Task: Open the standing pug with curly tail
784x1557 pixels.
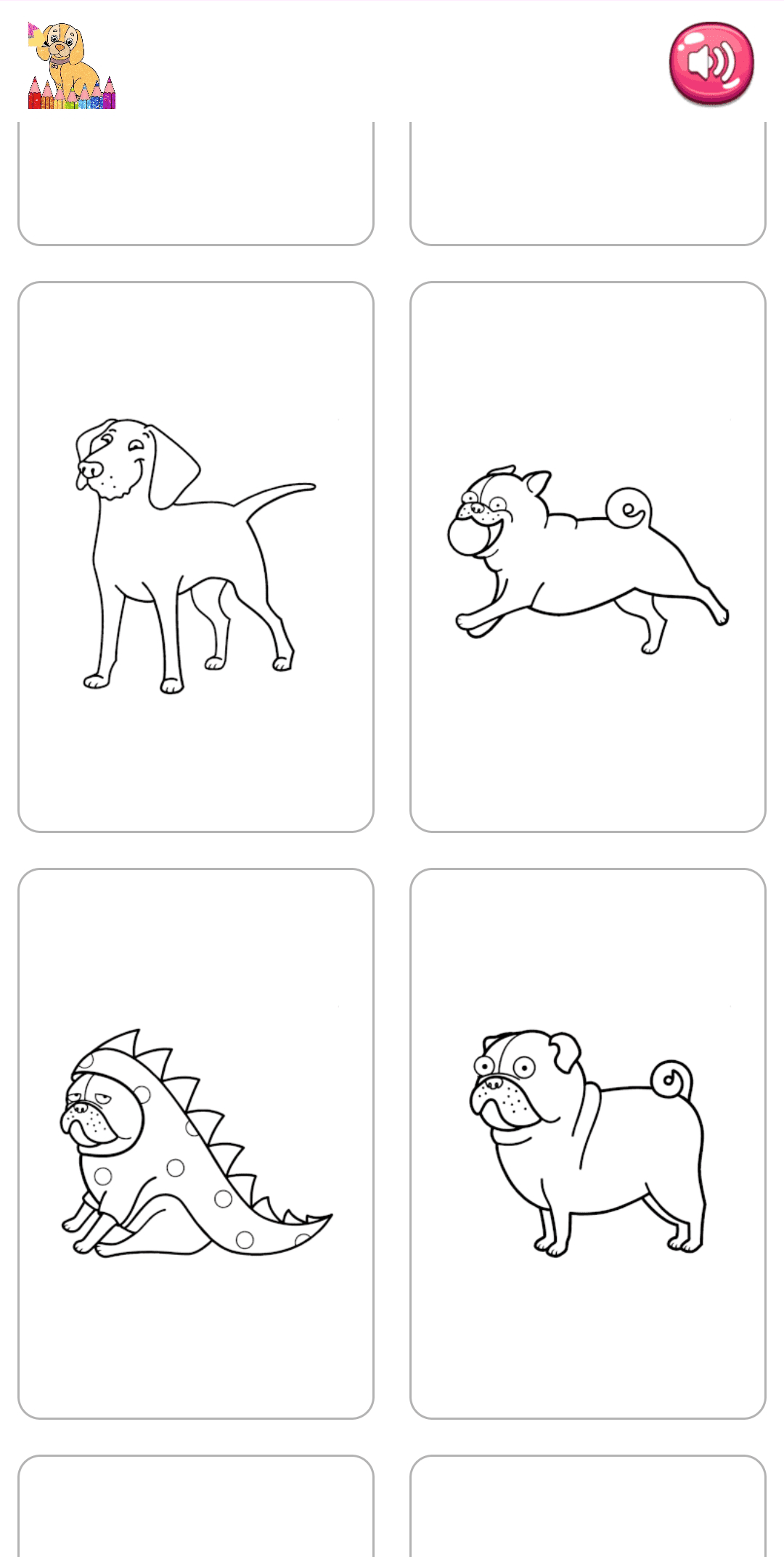Action: coord(588,1143)
